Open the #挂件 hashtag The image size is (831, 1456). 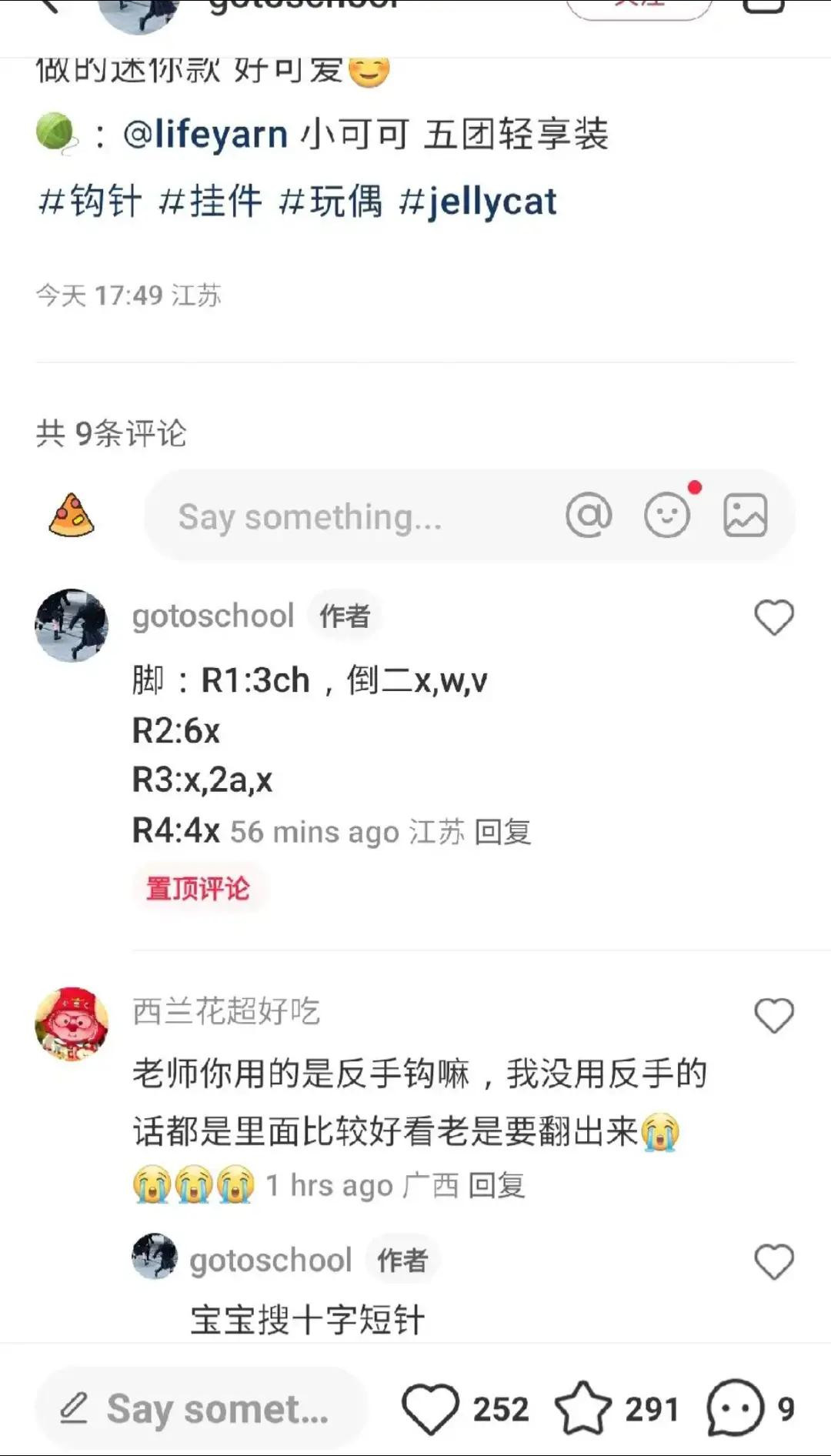pyautogui.click(x=210, y=202)
